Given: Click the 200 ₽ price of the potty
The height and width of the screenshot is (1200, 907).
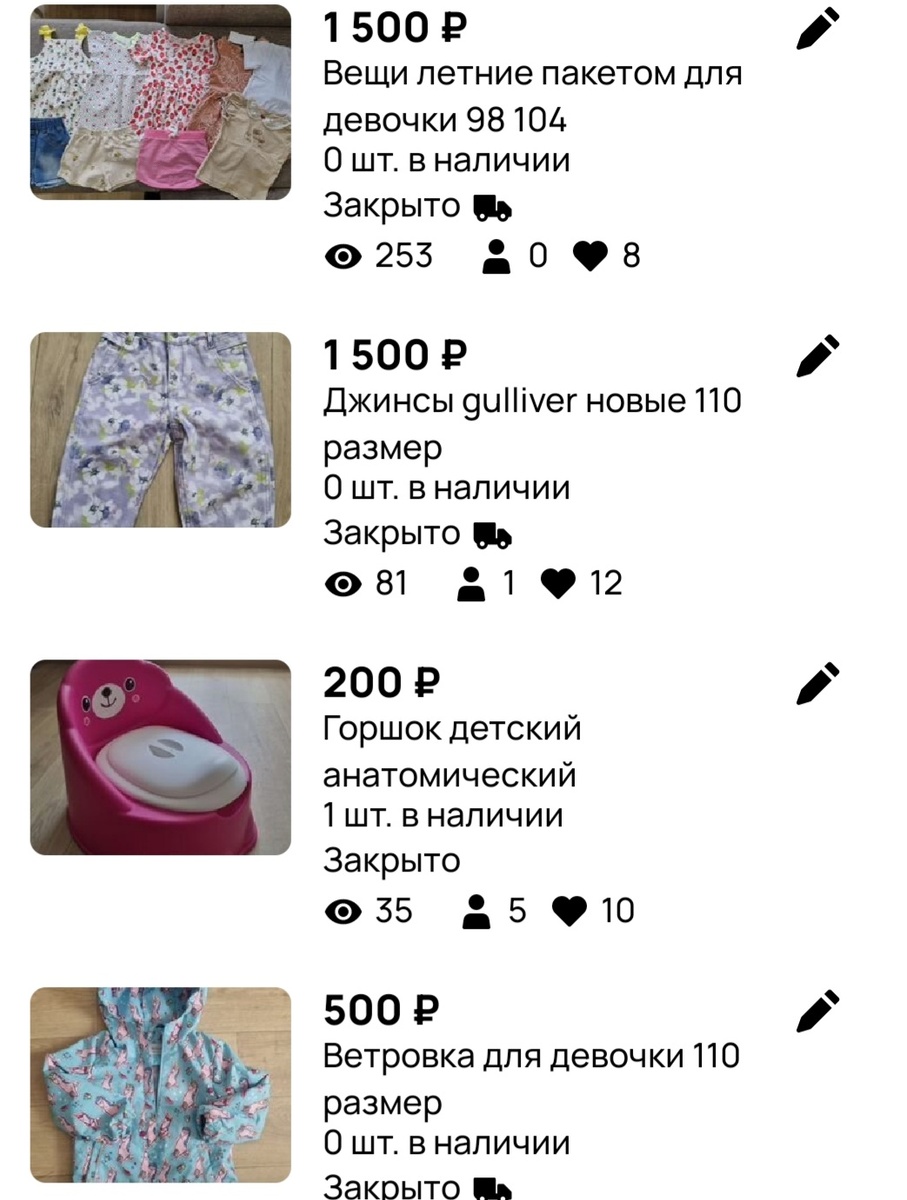Looking at the screenshot, I should click(x=380, y=682).
